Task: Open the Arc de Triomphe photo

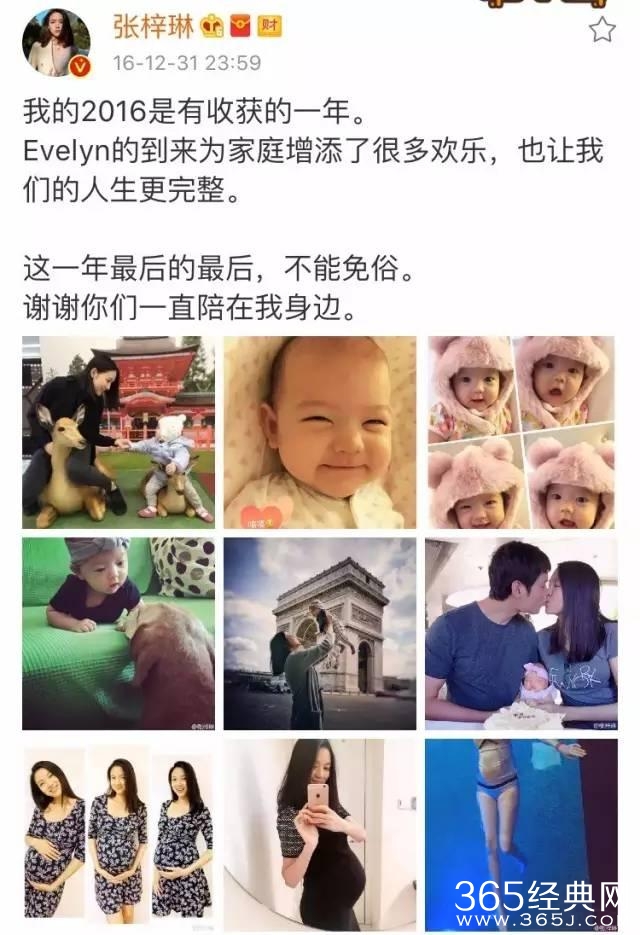Action: tap(319, 634)
